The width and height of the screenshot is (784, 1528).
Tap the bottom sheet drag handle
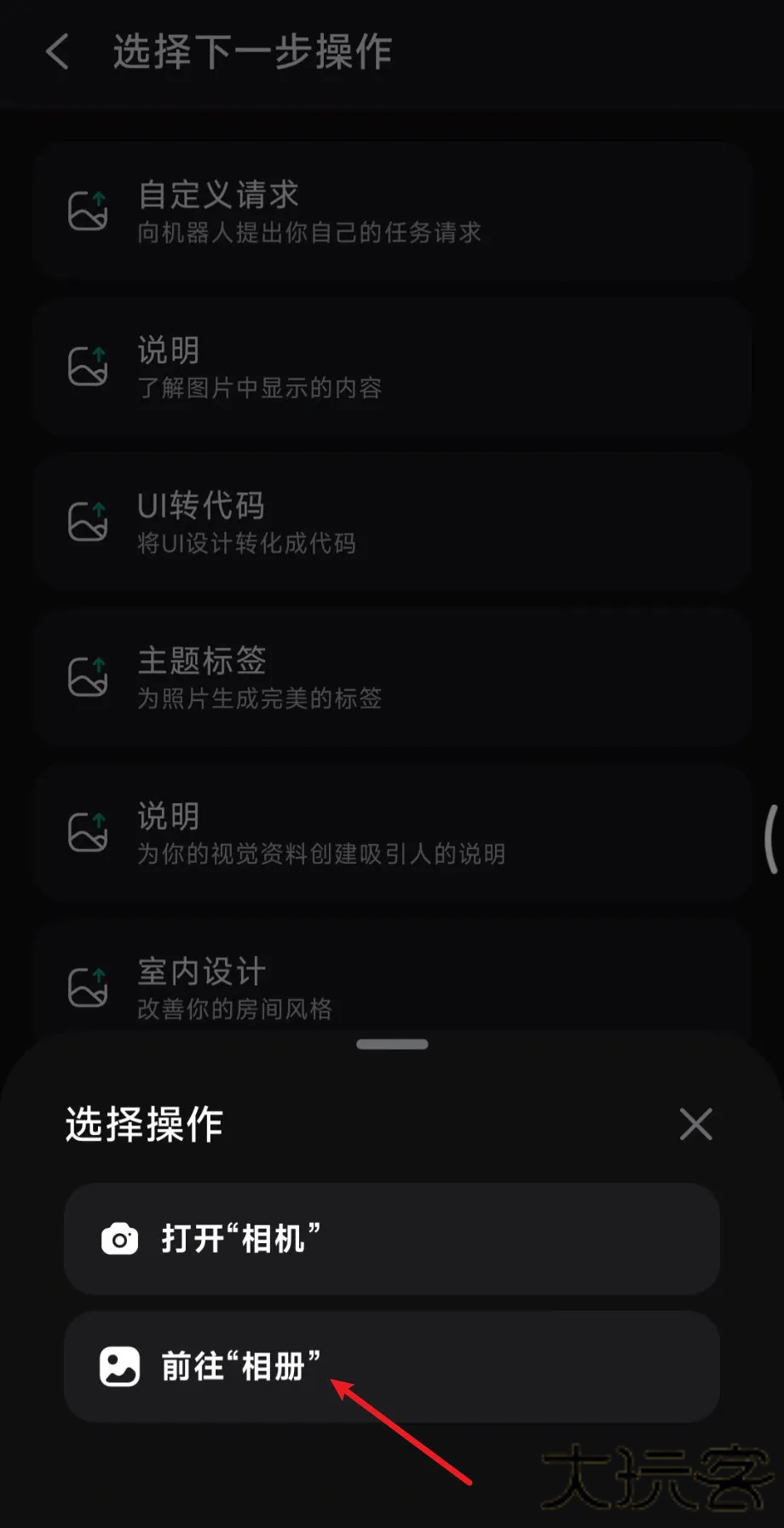pyautogui.click(x=392, y=1044)
